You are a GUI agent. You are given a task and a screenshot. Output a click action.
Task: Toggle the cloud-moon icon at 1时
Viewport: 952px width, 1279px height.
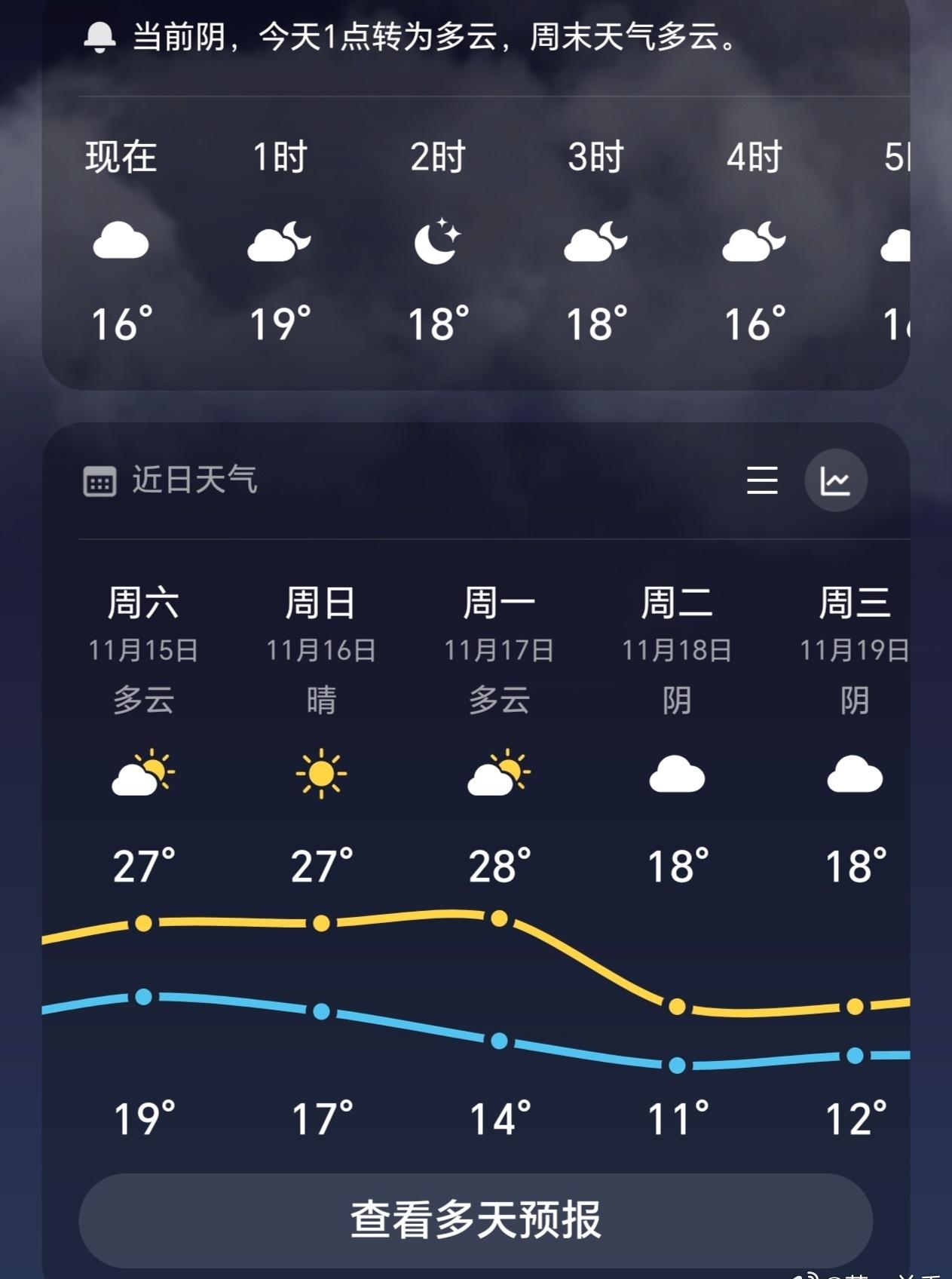pyautogui.click(x=278, y=240)
